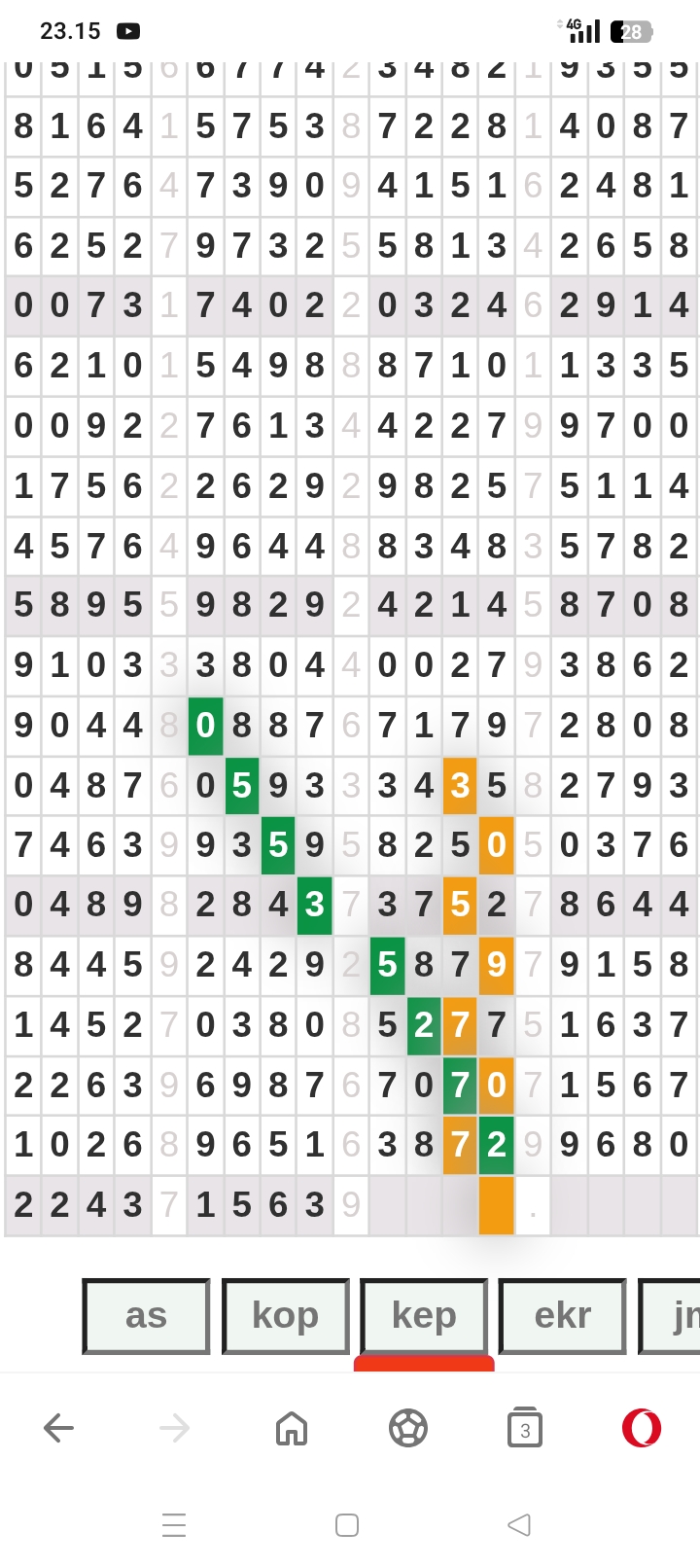Go to the phone home screen
This screenshot has width=700, height=1568.
tap(347, 1524)
